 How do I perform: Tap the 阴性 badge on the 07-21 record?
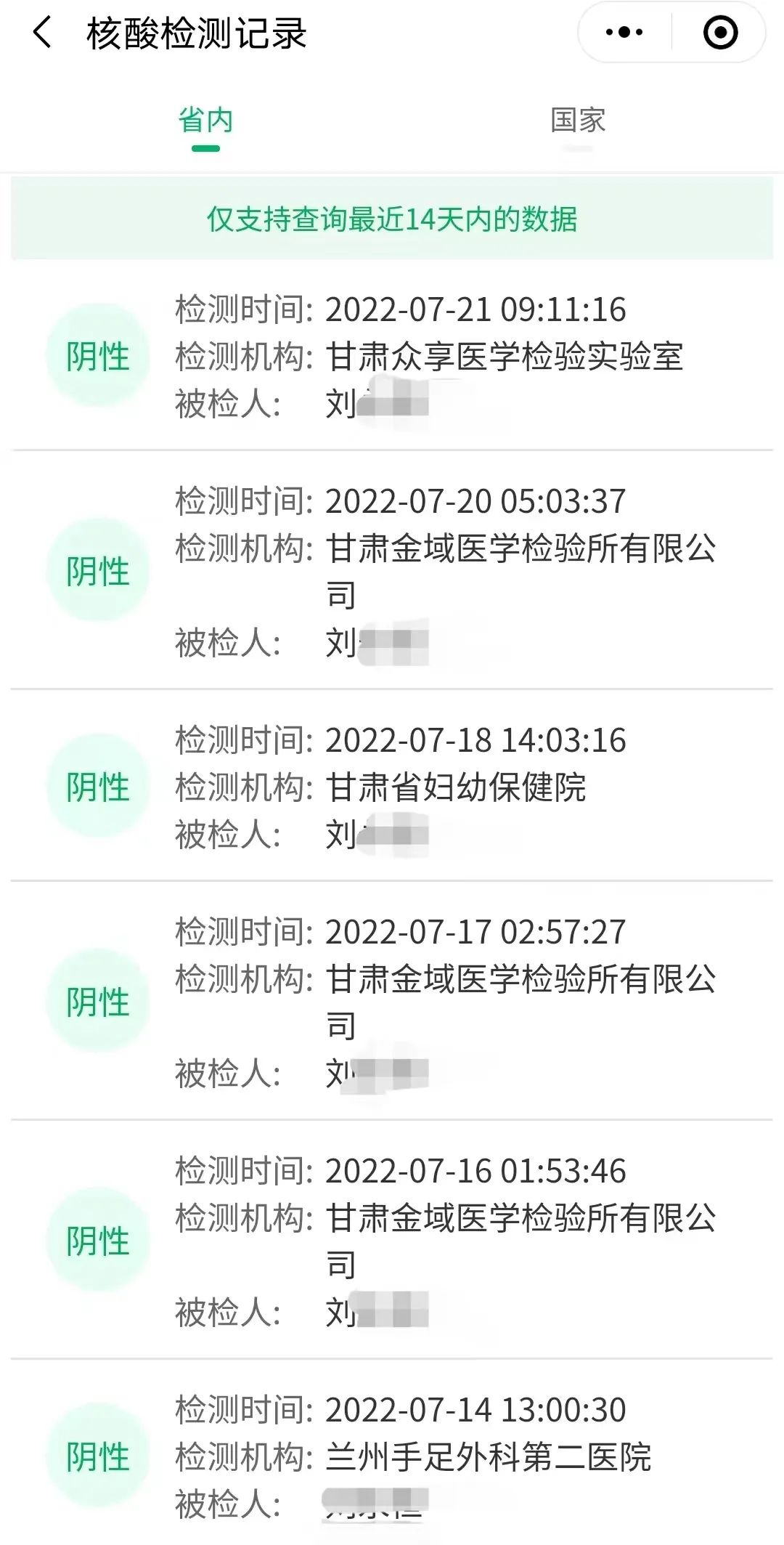click(x=99, y=355)
